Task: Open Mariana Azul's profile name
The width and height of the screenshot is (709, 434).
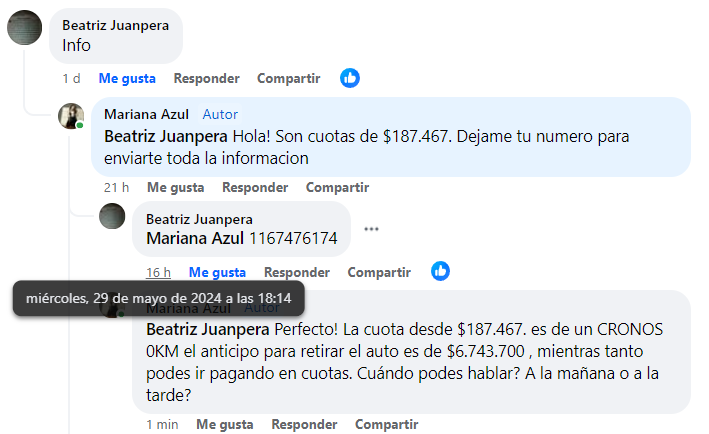Action: tap(146, 114)
